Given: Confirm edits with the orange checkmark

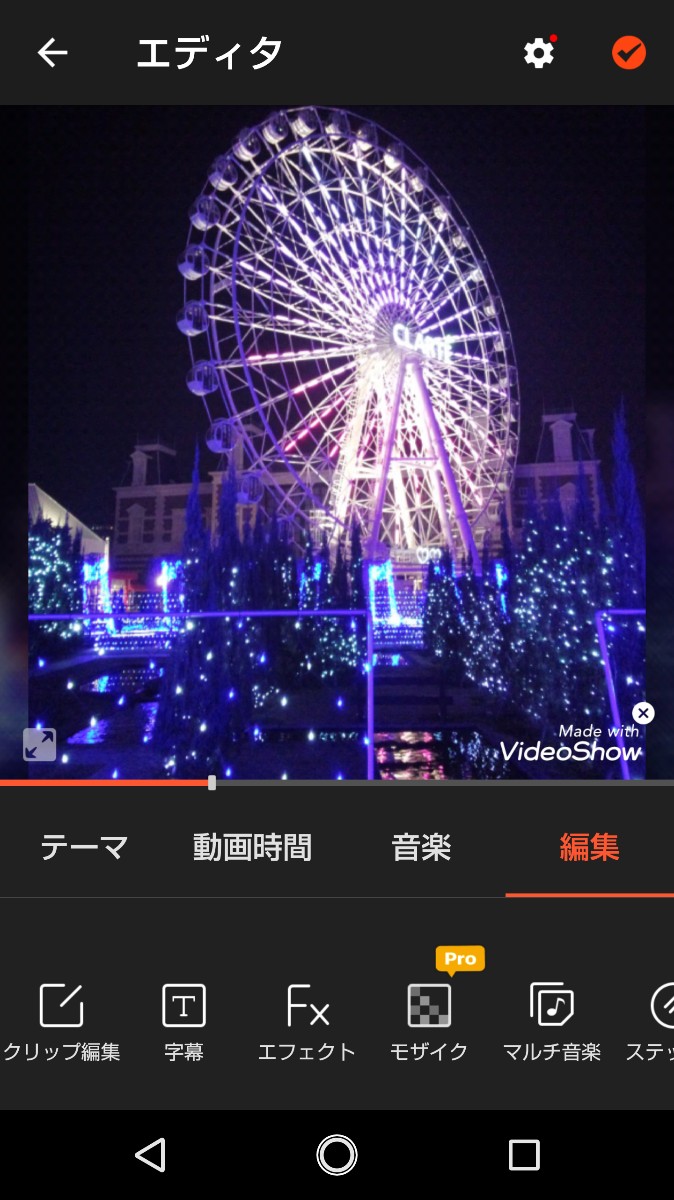Looking at the screenshot, I should coord(629,53).
